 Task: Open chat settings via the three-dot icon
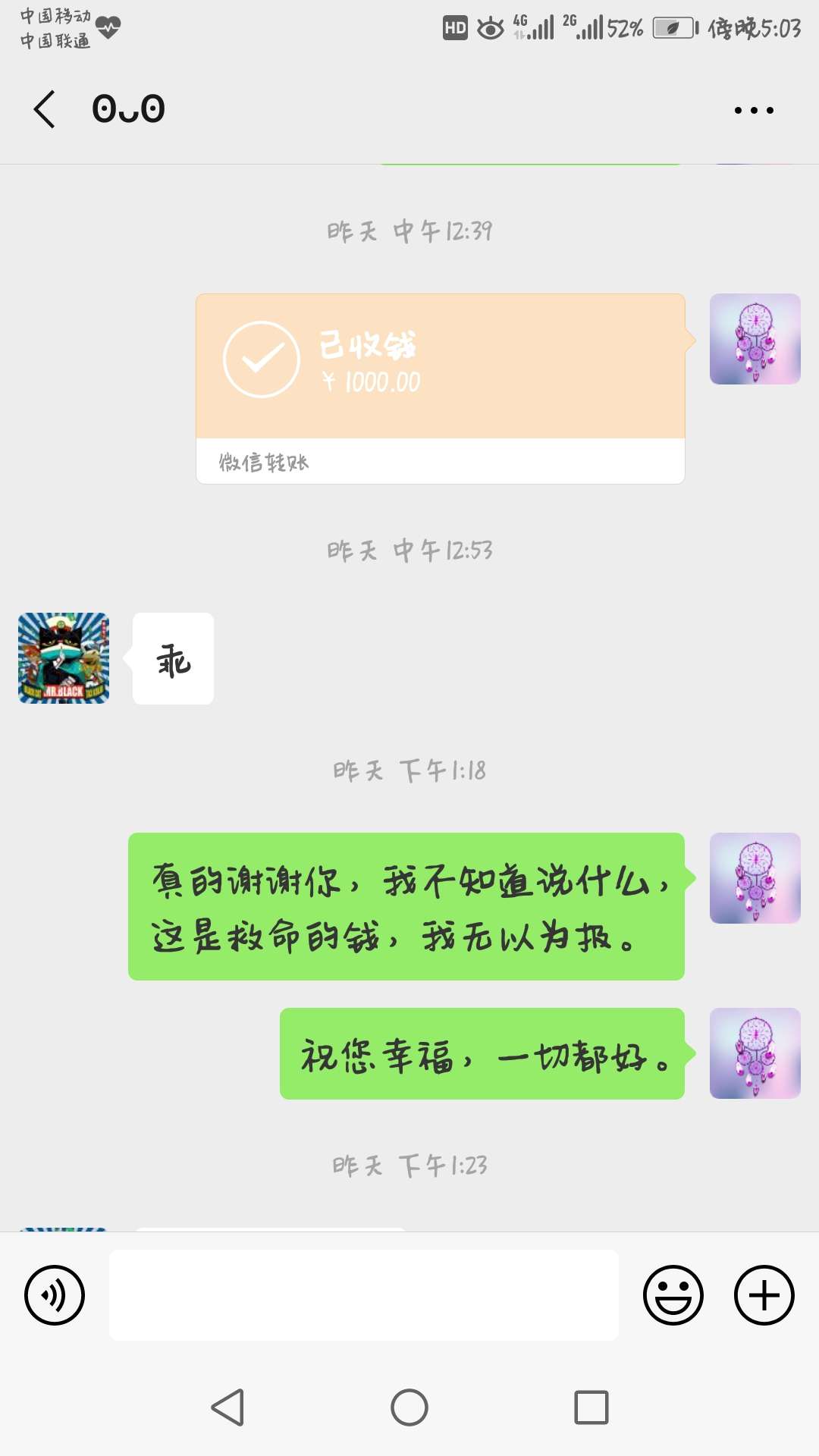tap(753, 108)
